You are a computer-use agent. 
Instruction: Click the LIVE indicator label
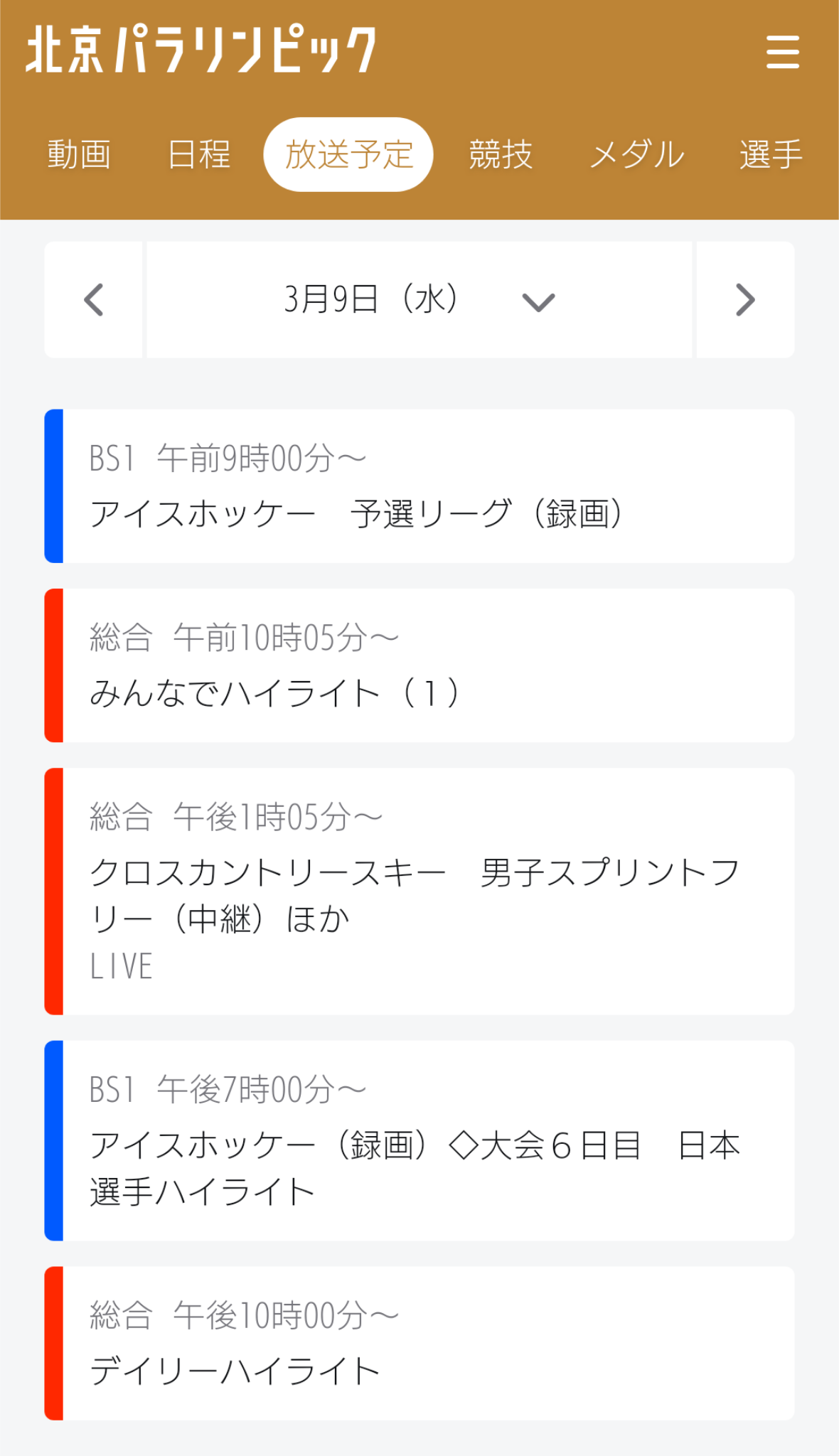[x=119, y=965]
